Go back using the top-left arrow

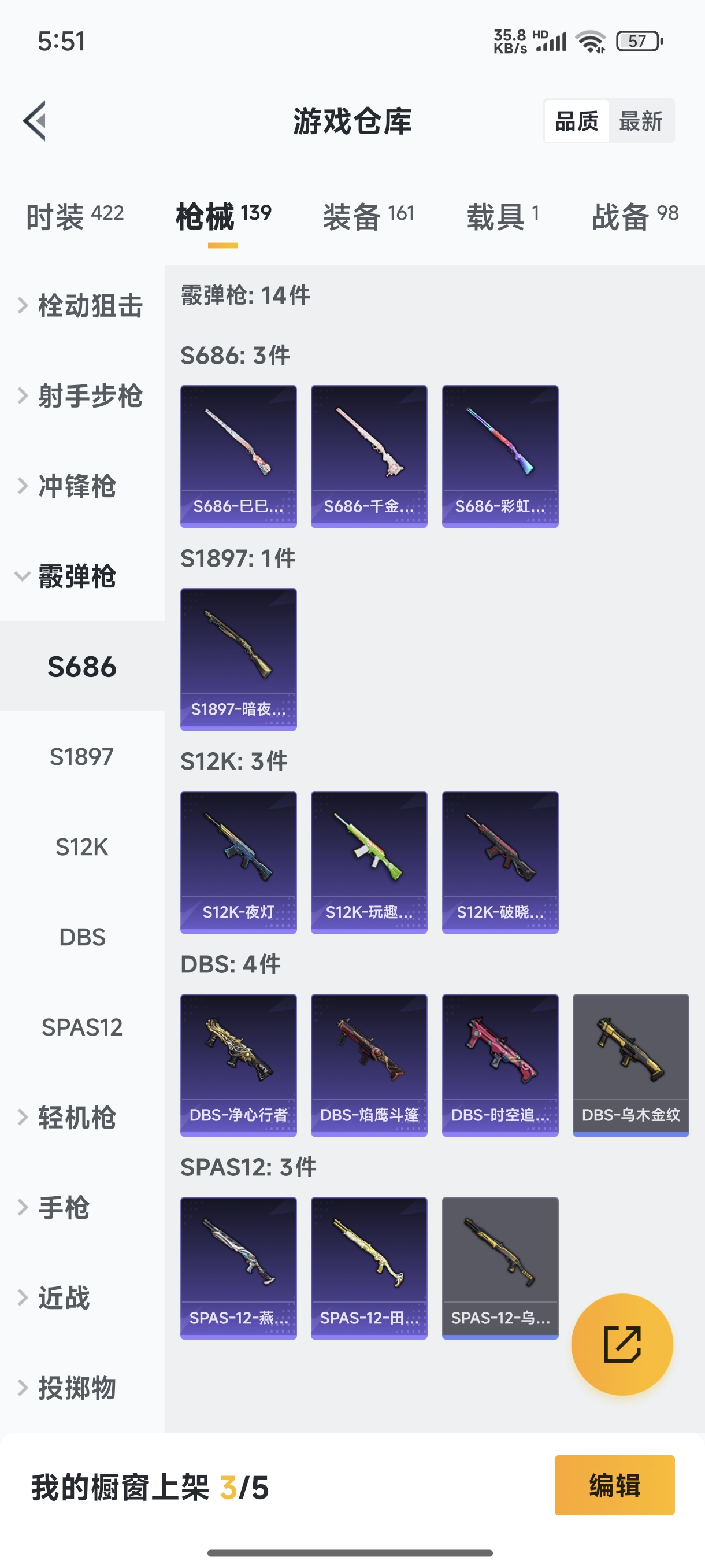click(35, 120)
